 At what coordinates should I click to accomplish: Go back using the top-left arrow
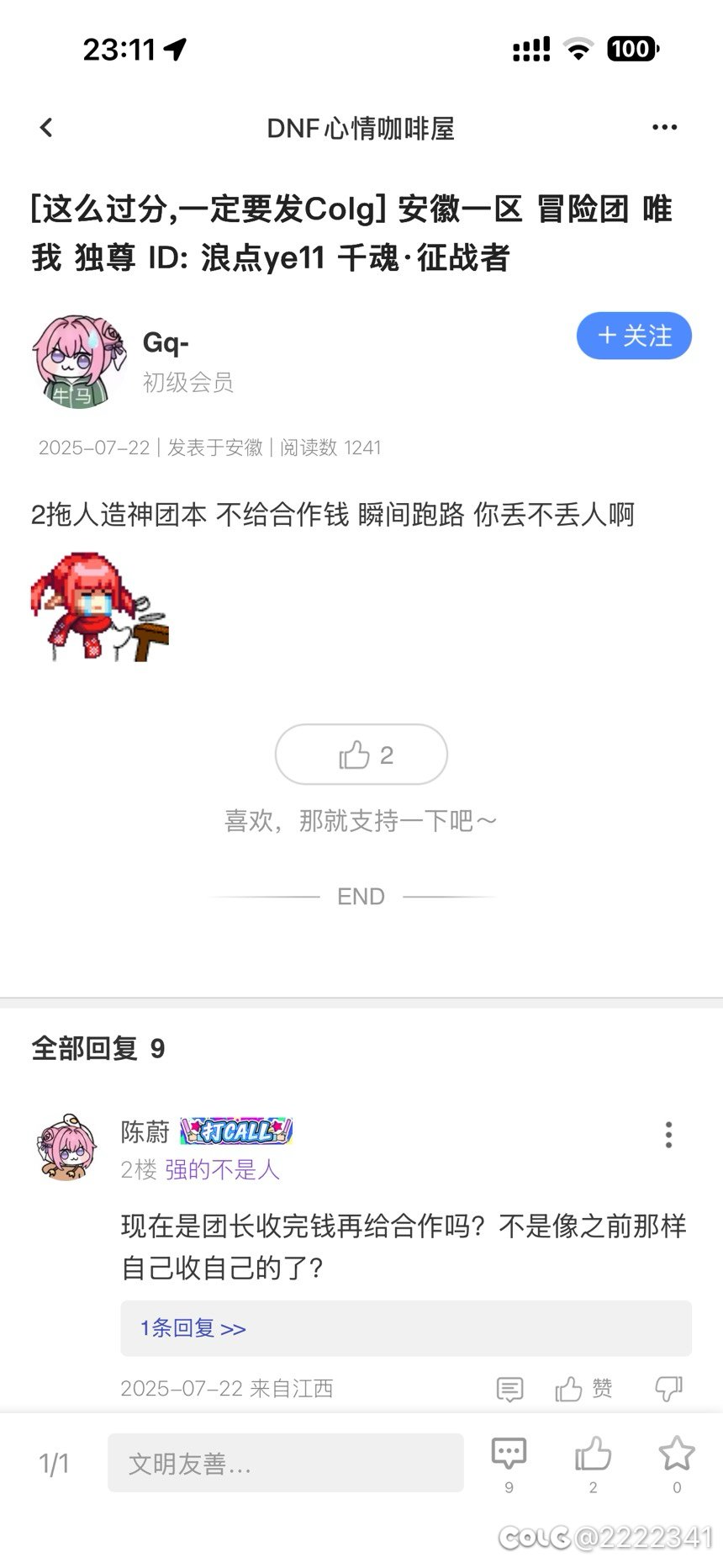point(46,128)
